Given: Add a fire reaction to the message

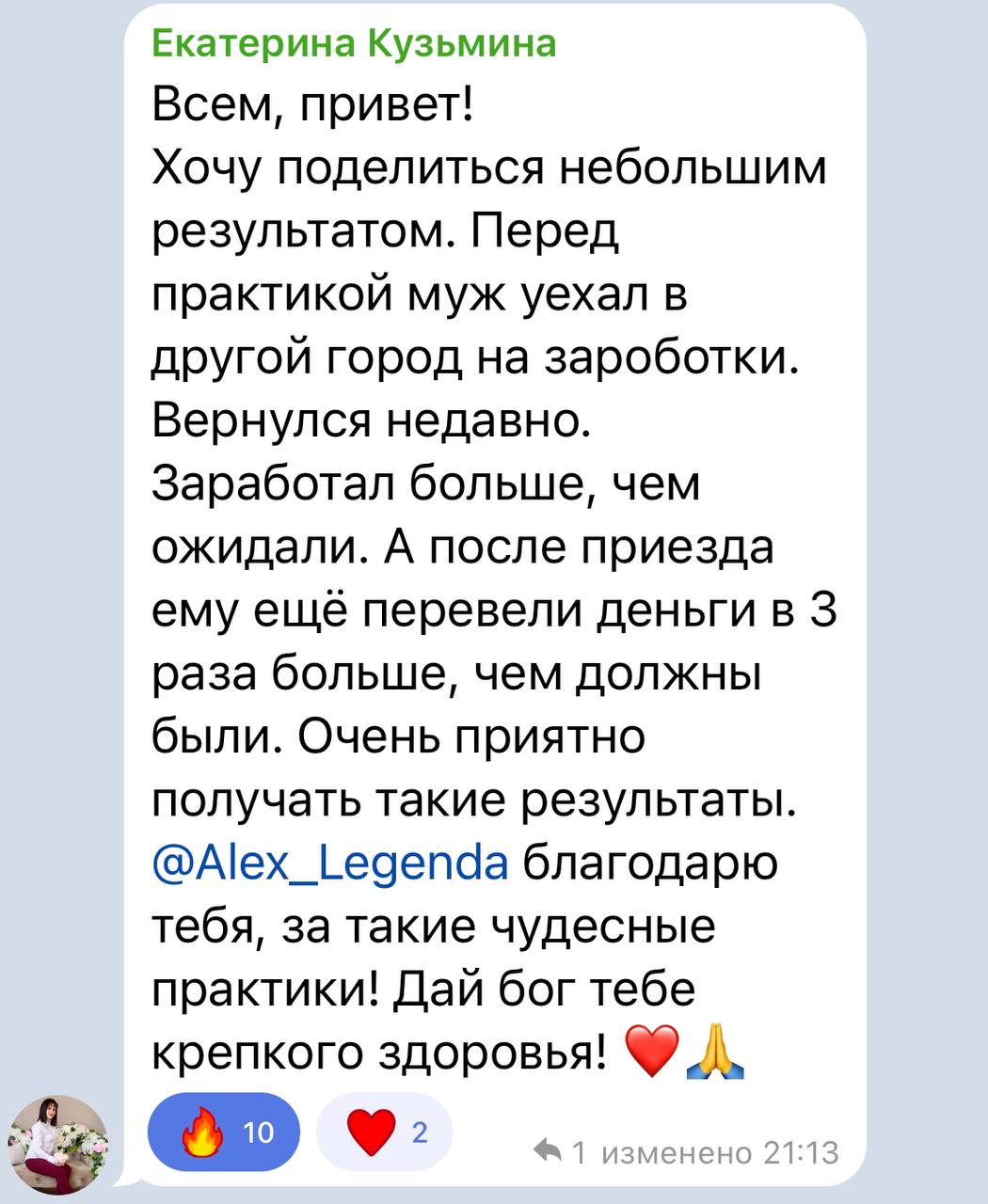Looking at the screenshot, I should click(224, 1132).
